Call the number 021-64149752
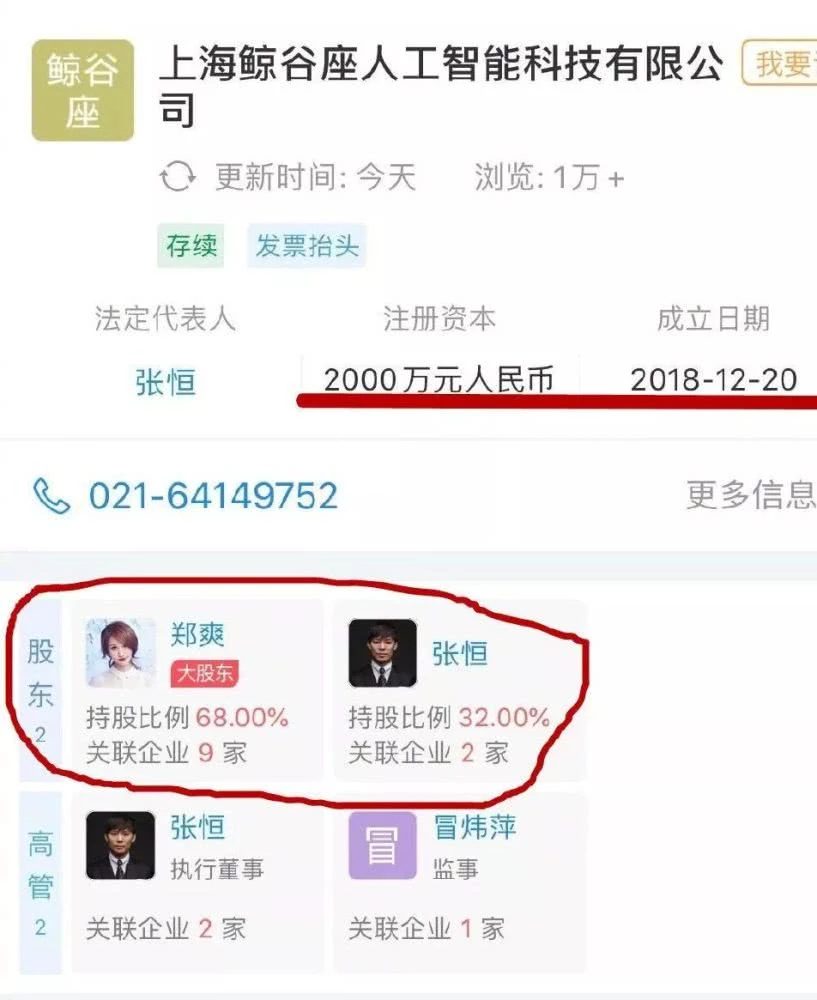 point(212,496)
